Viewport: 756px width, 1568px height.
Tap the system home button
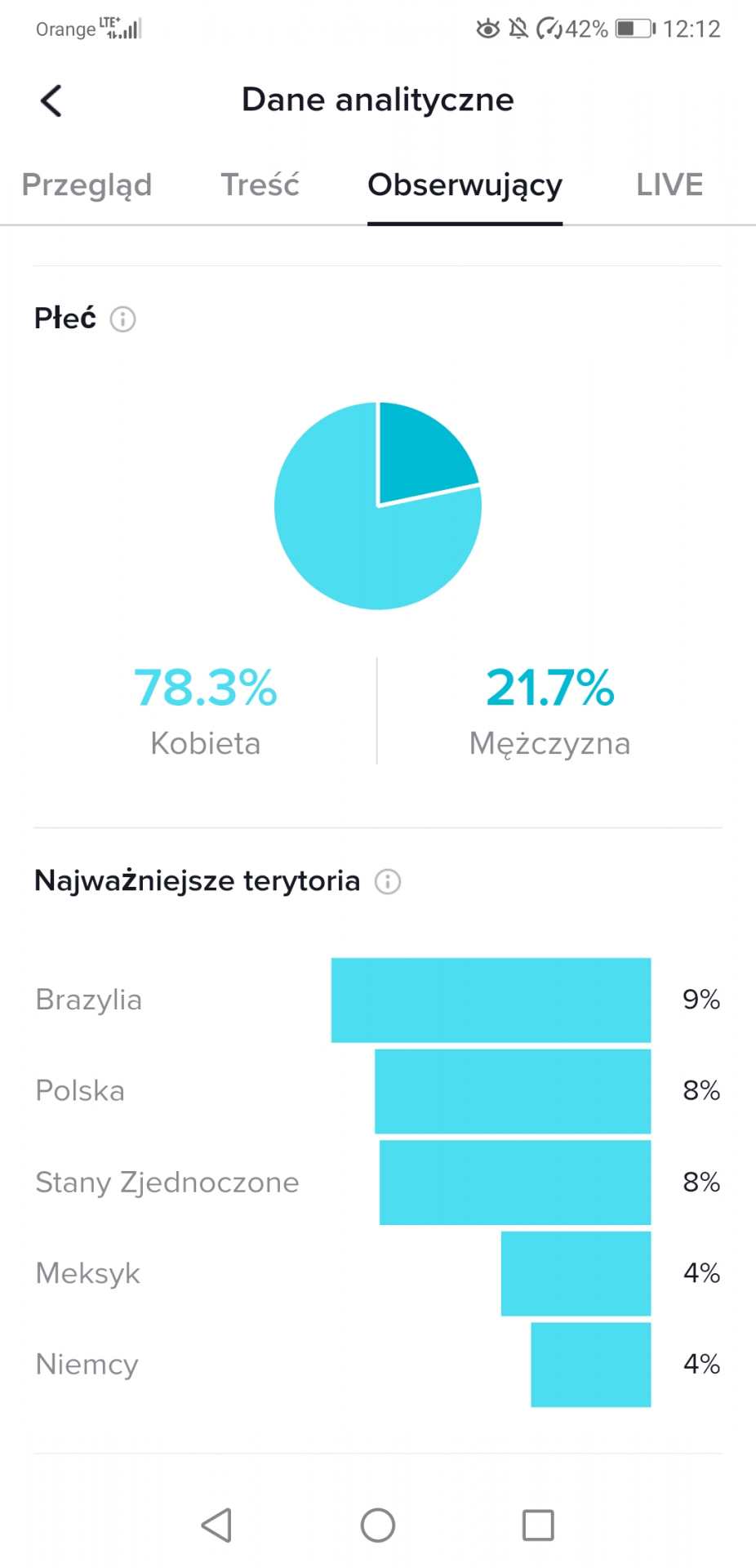click(x=377, y=1524)
